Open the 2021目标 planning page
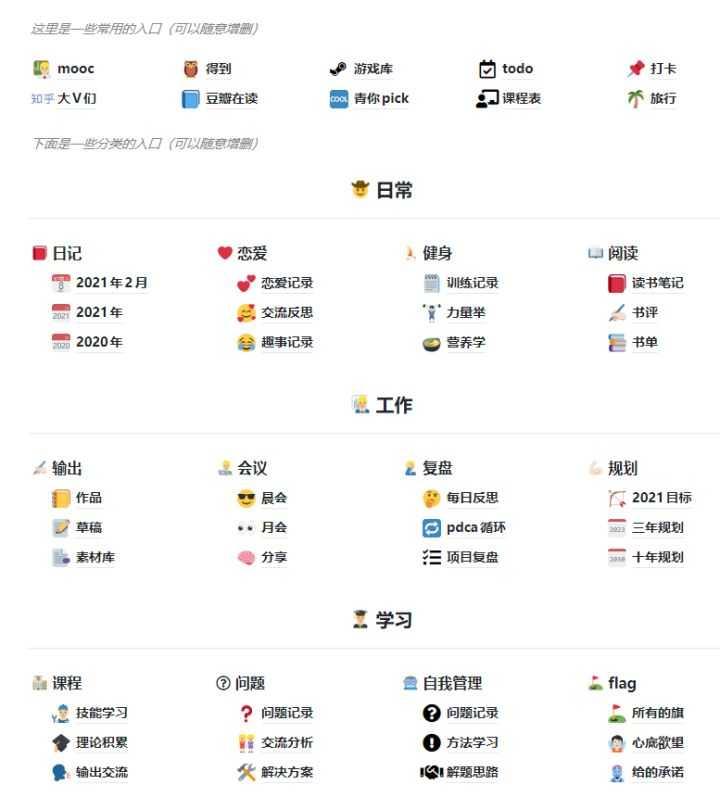Image resolution: width=720 pixels, height=797 pixels. [660, 497]
